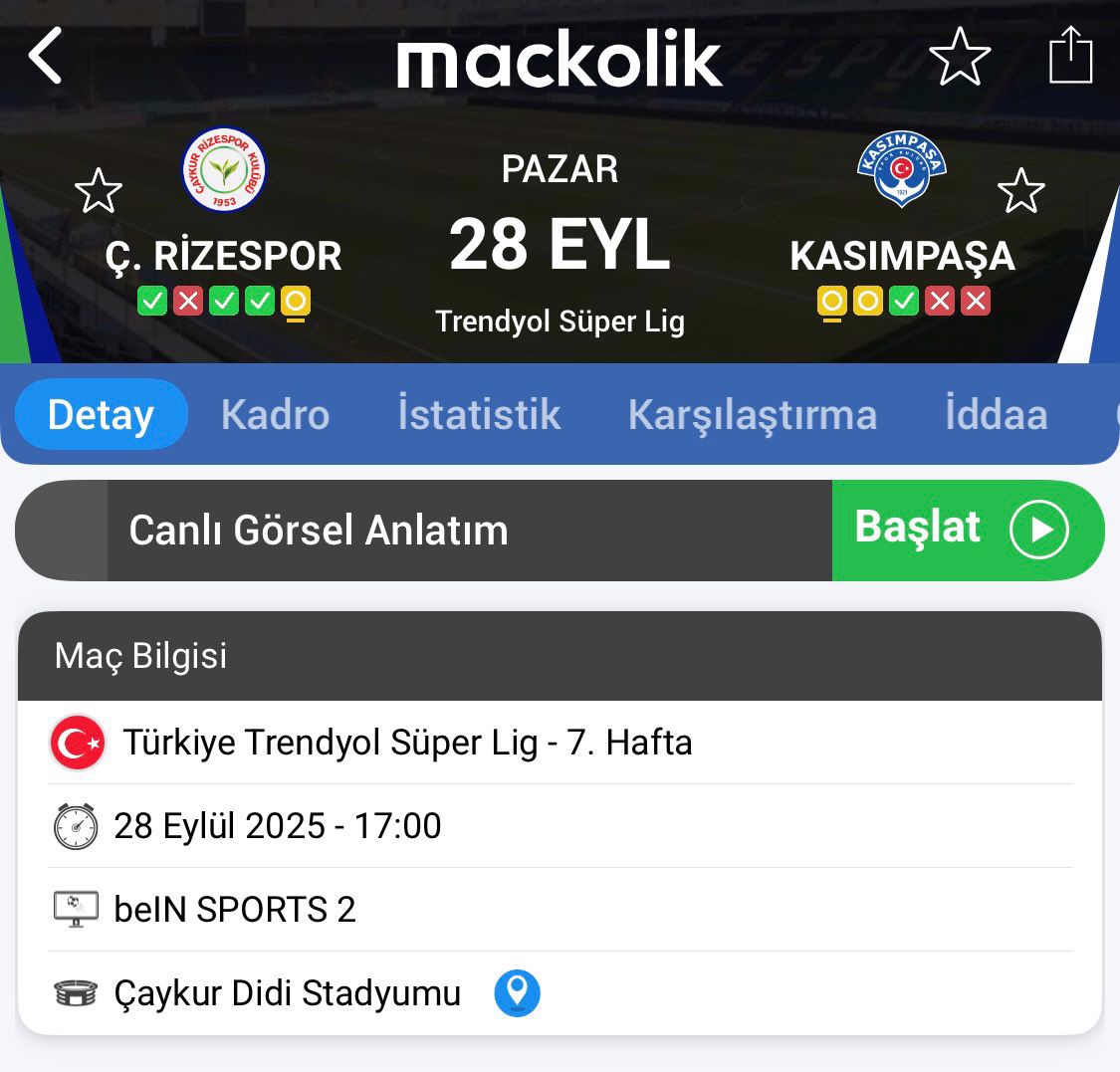1120x1072 pixels.
Task: Favorite this match with the header star
Action: [960, 57]
